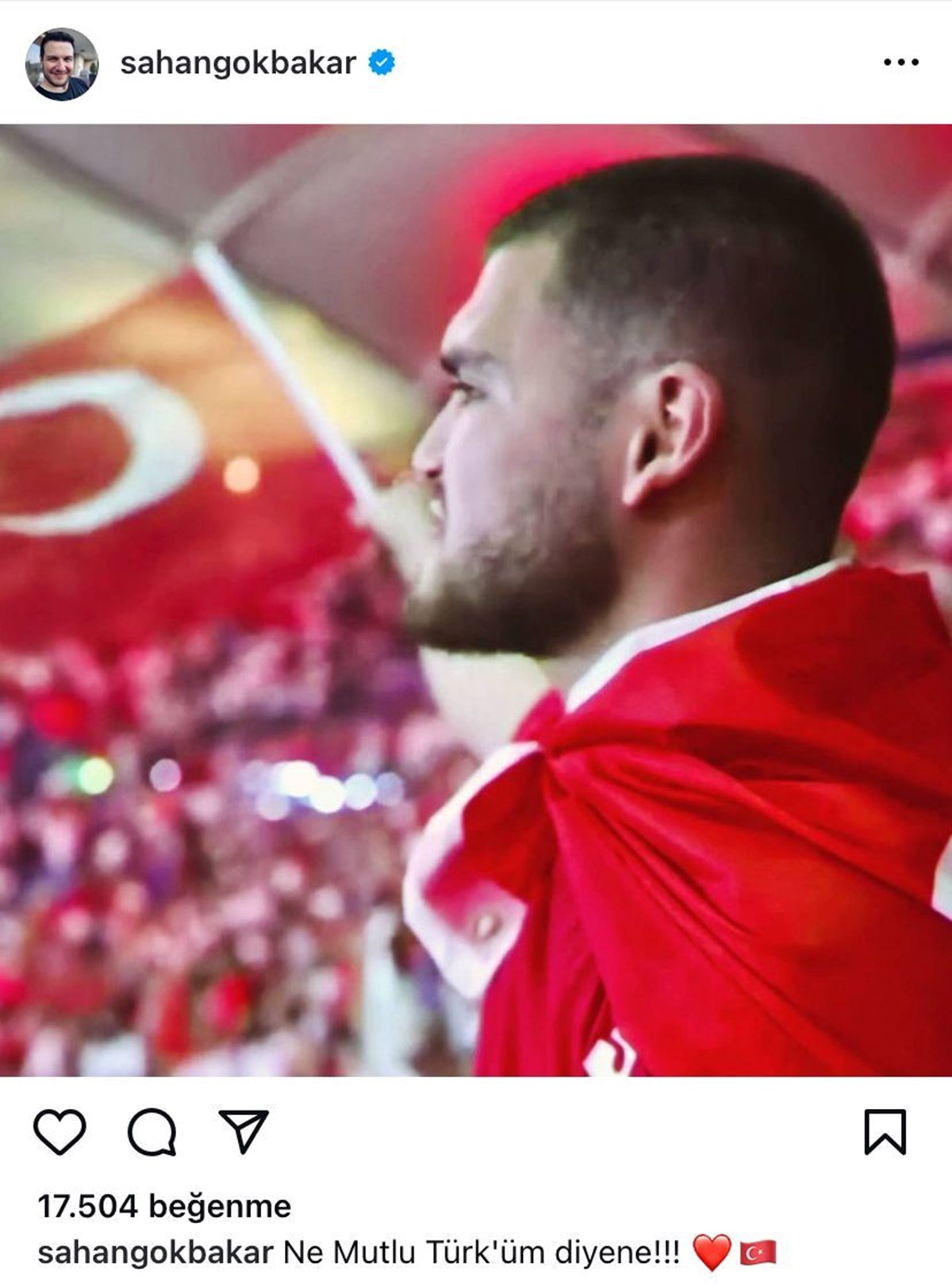Share the post via paper plane icon
This screenshot has width=952, height=1285.
[244, 1132]
